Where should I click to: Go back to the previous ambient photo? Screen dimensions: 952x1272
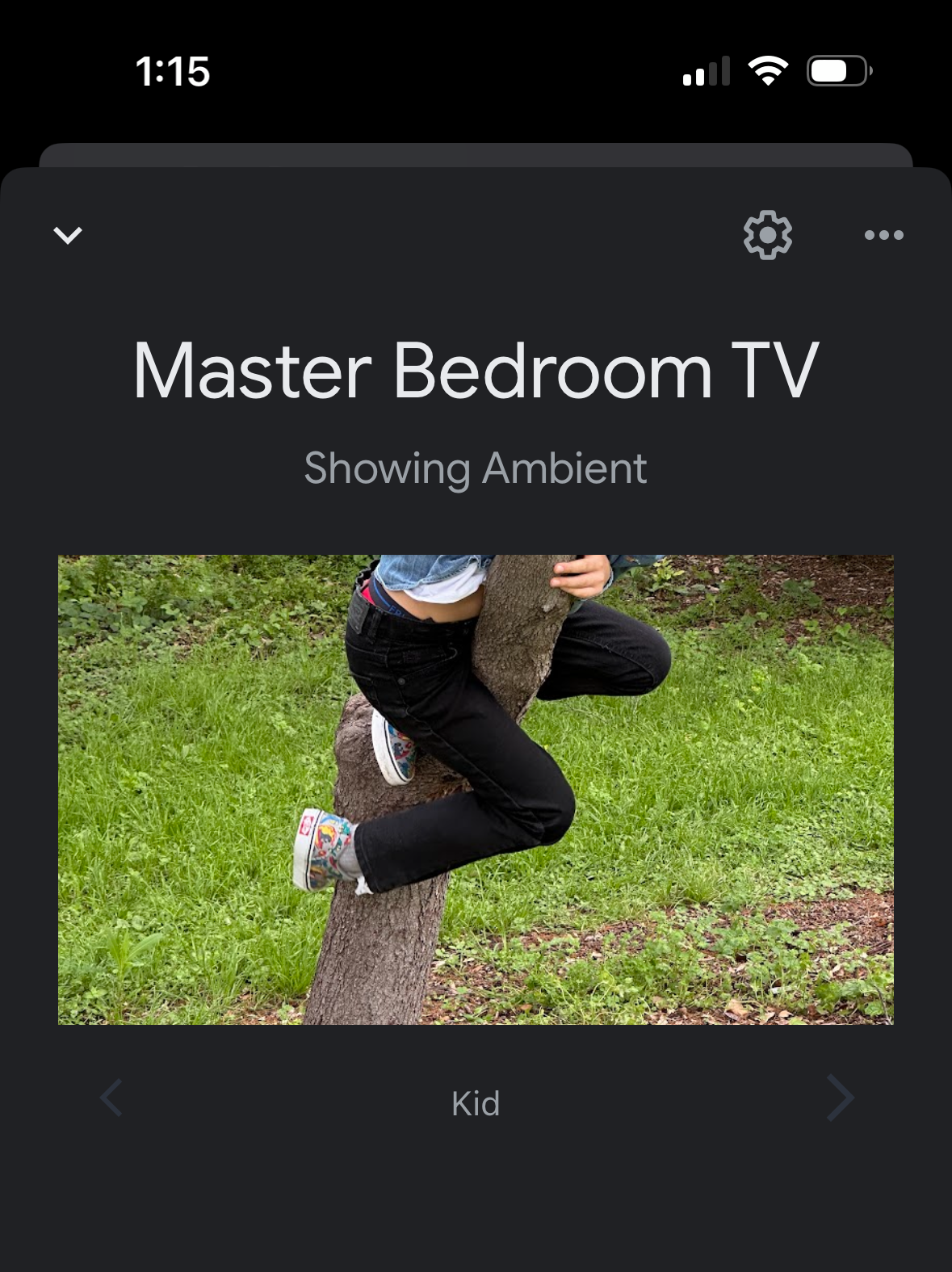pos(111,1098)
